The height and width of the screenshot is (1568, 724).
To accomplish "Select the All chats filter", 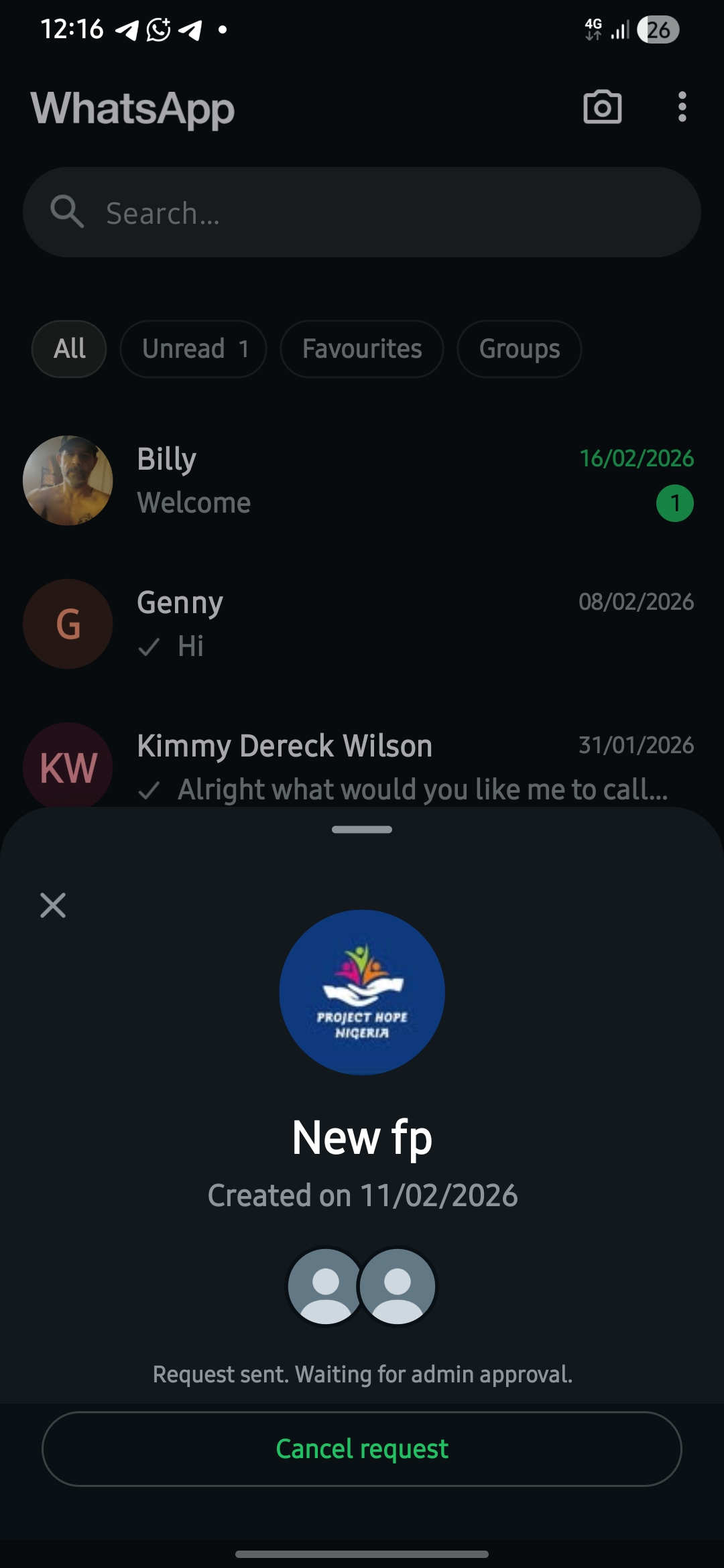I will [x=69, y=349].
